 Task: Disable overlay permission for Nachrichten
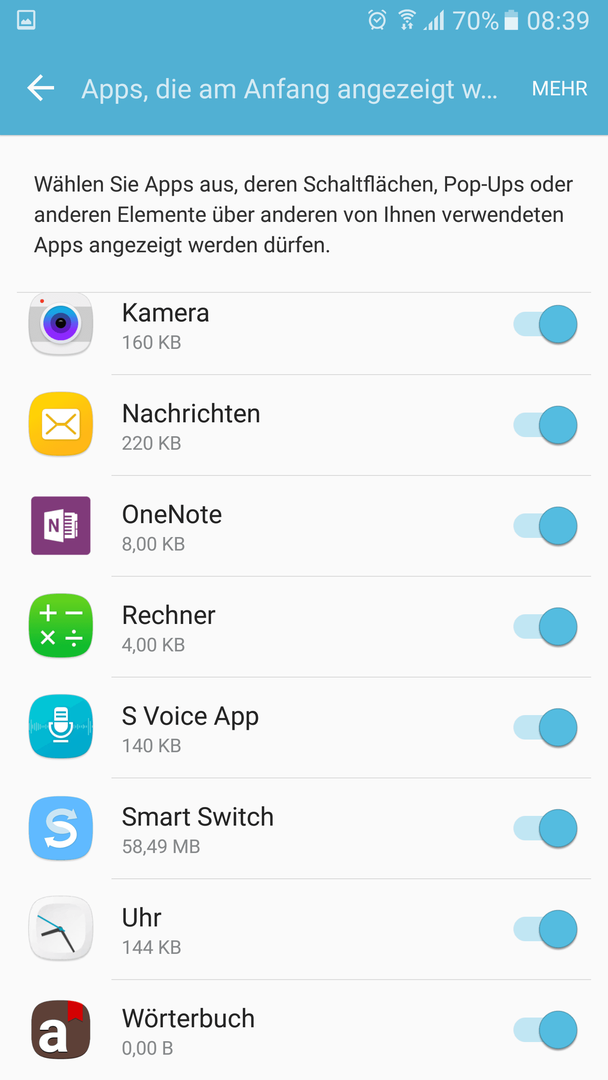point(545,425)
